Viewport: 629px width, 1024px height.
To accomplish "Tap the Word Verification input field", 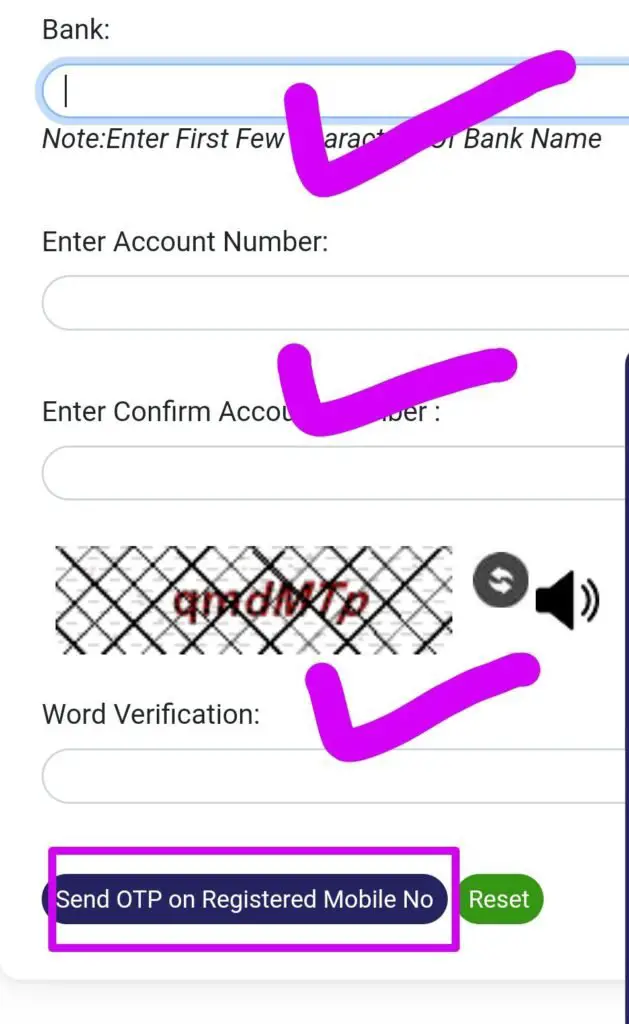I will tap(334, 776).
